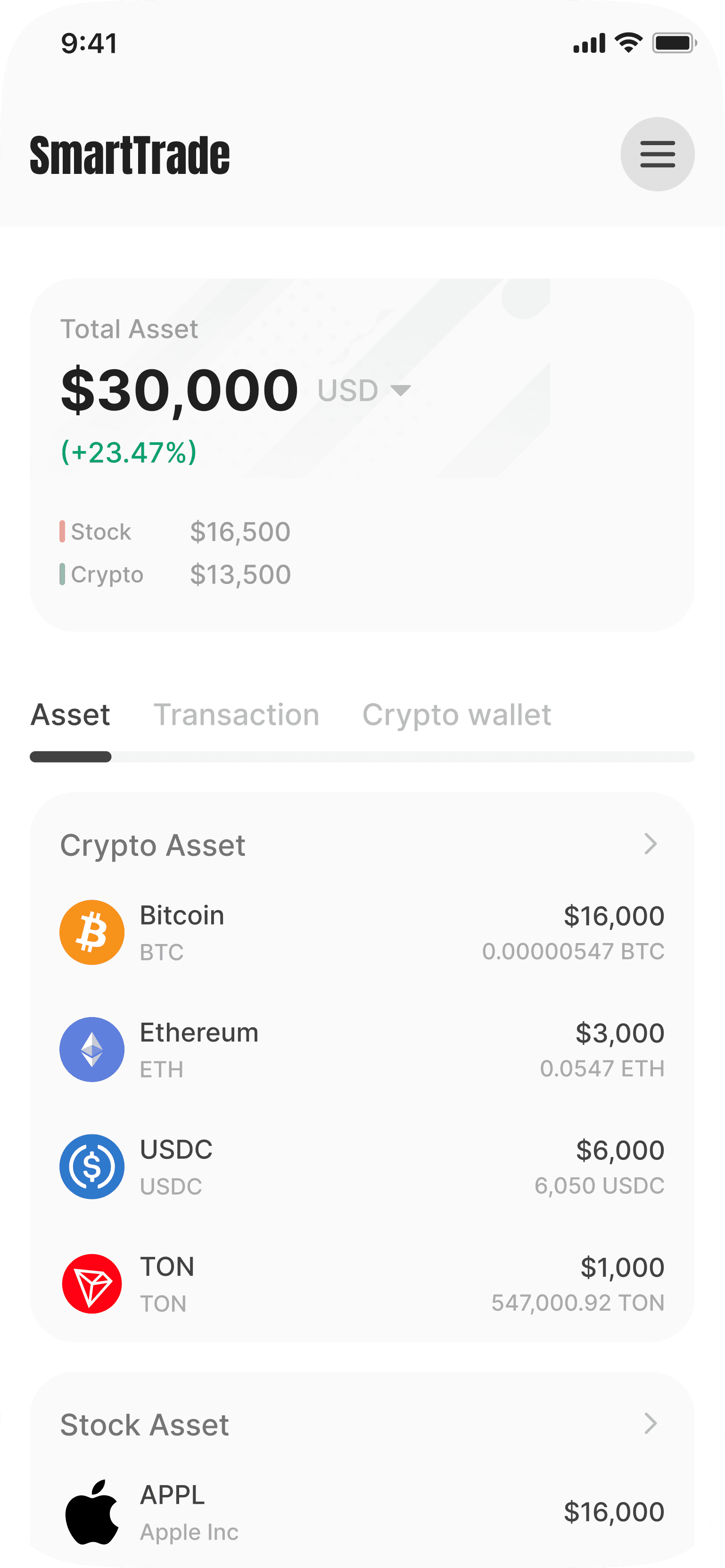
Task: Switch to the Crypto wallet tab
Action: coord(457,714)
